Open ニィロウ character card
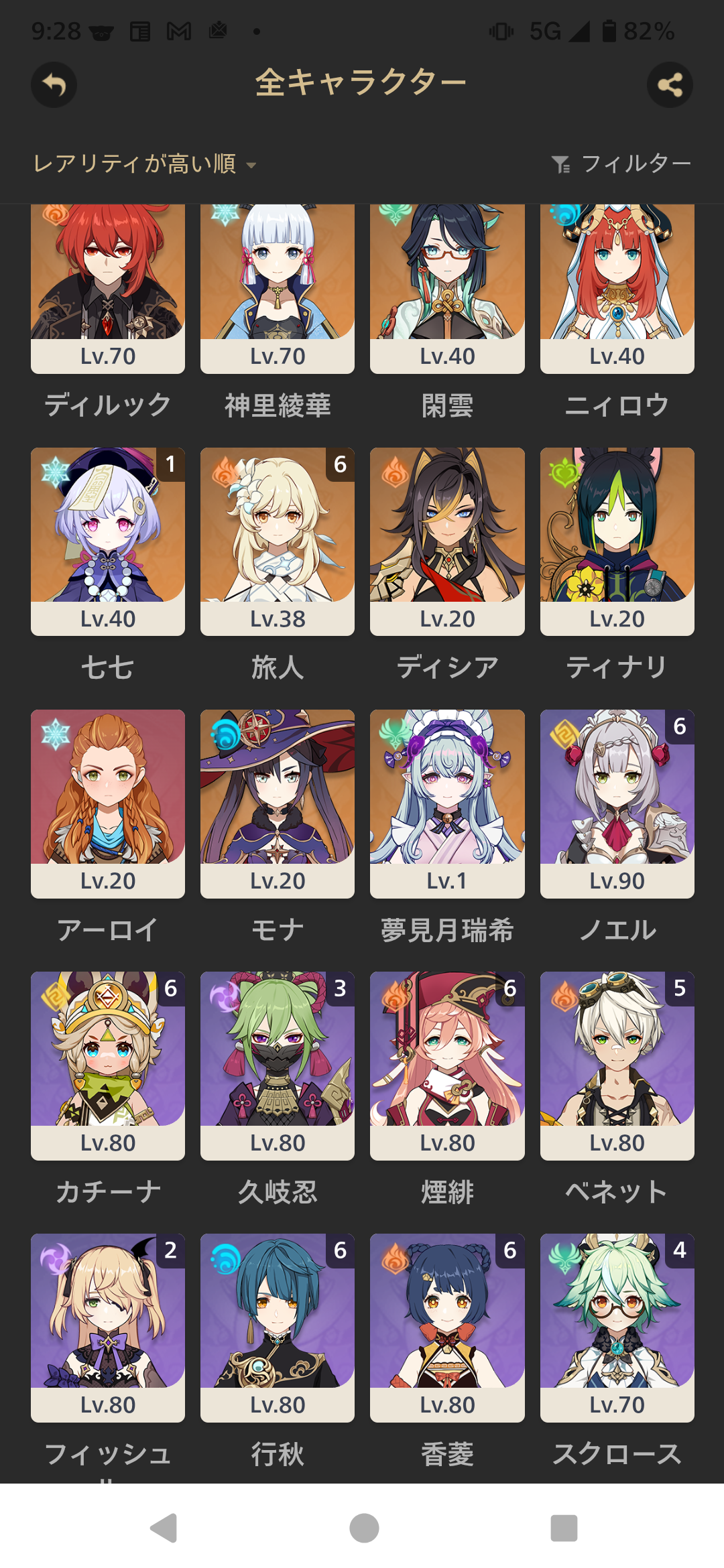 tap(617, 289)
